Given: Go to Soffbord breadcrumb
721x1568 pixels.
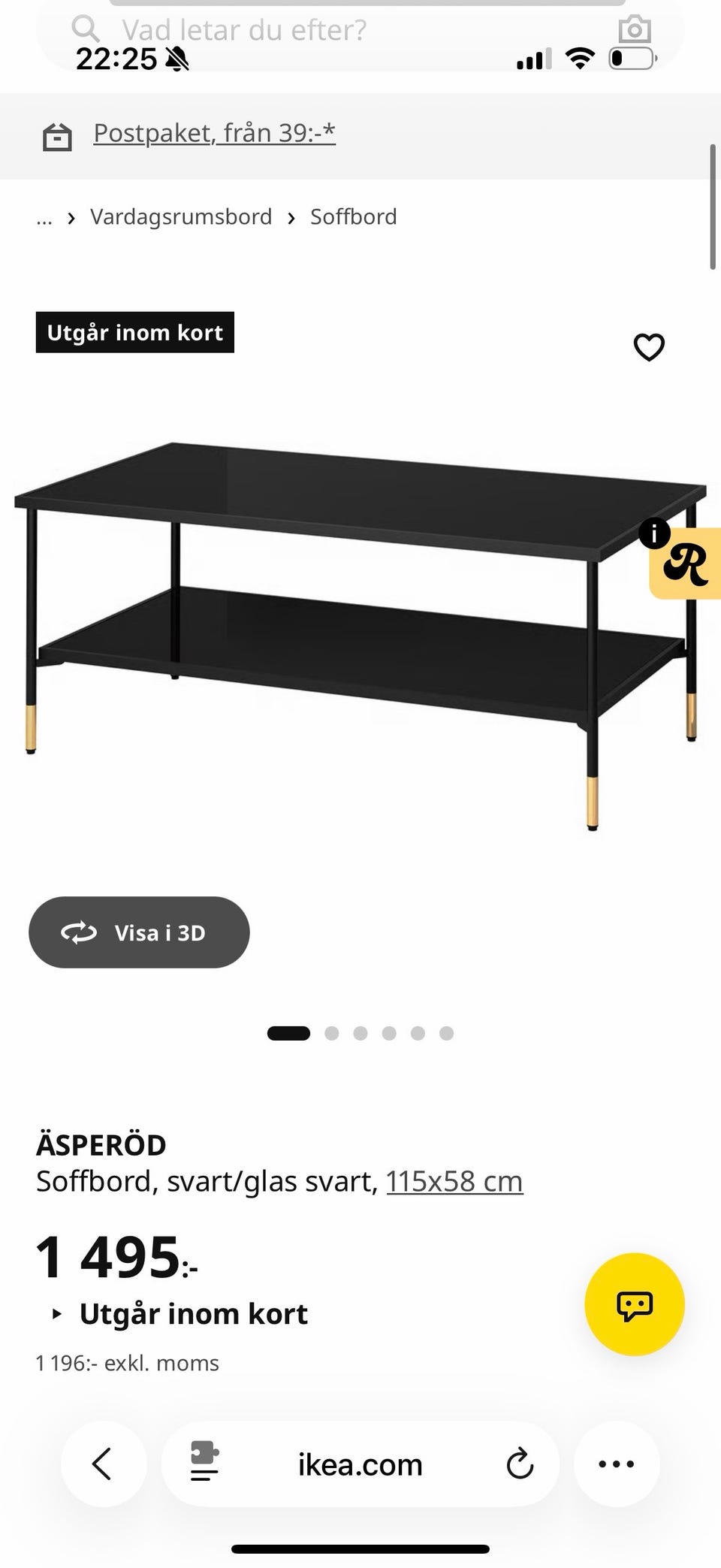Looking at the screenshot, I should [353, 217].
